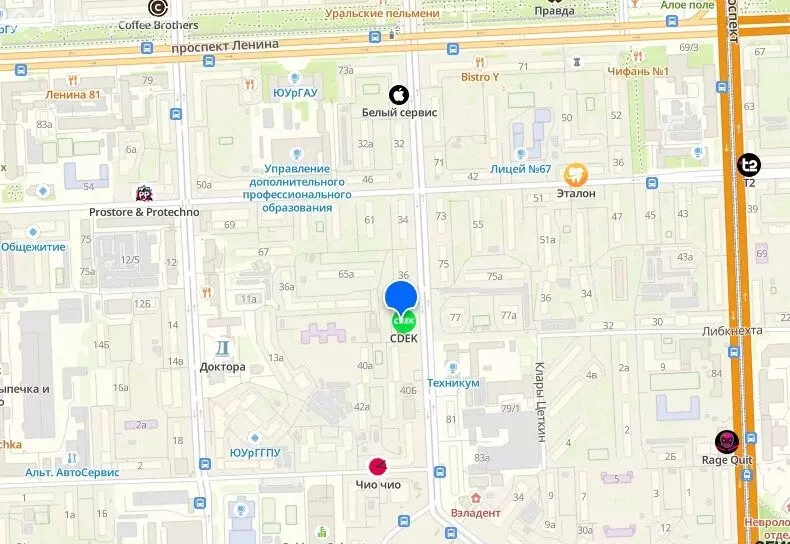Open the Белый сервис Apple marker
Screen dimensions: 790x544
click(x=399, y=95)
